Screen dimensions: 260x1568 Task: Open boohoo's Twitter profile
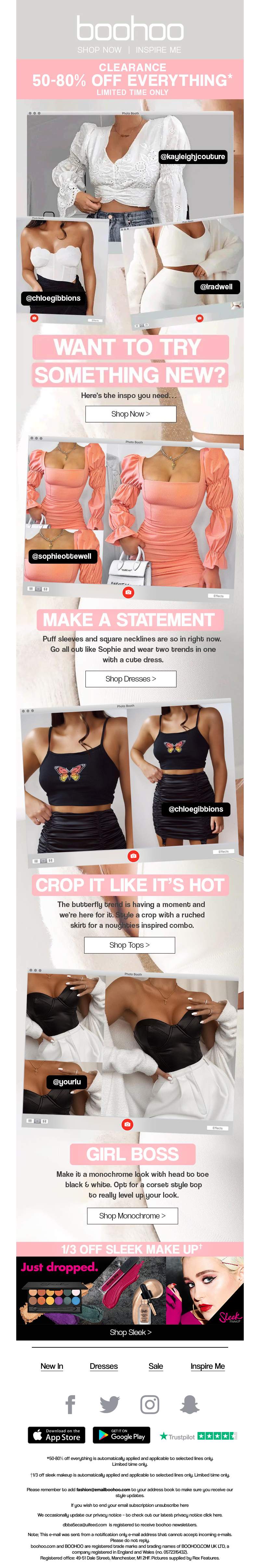pyautogui.click(x=110, y=1404)
